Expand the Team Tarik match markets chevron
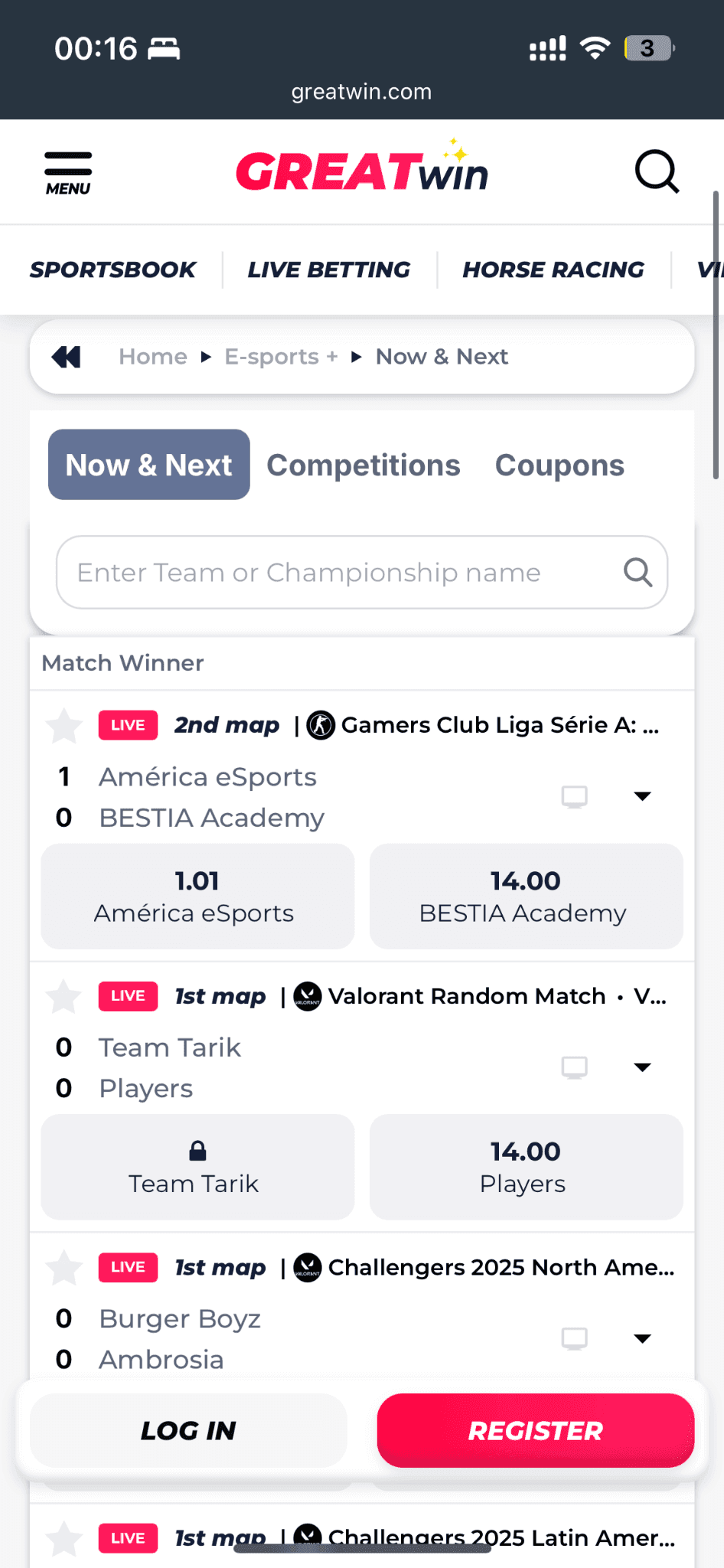 pyautogui.click(x=644, y=1067)
